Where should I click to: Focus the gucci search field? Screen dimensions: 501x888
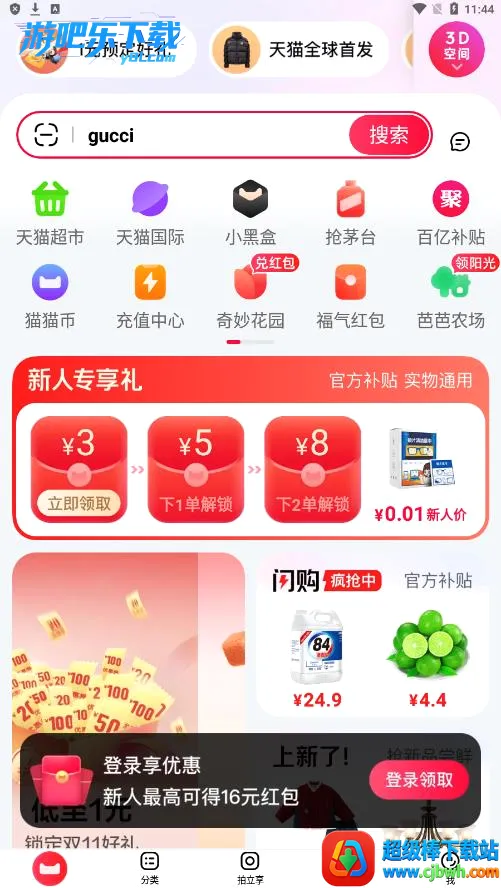[215, 135]
